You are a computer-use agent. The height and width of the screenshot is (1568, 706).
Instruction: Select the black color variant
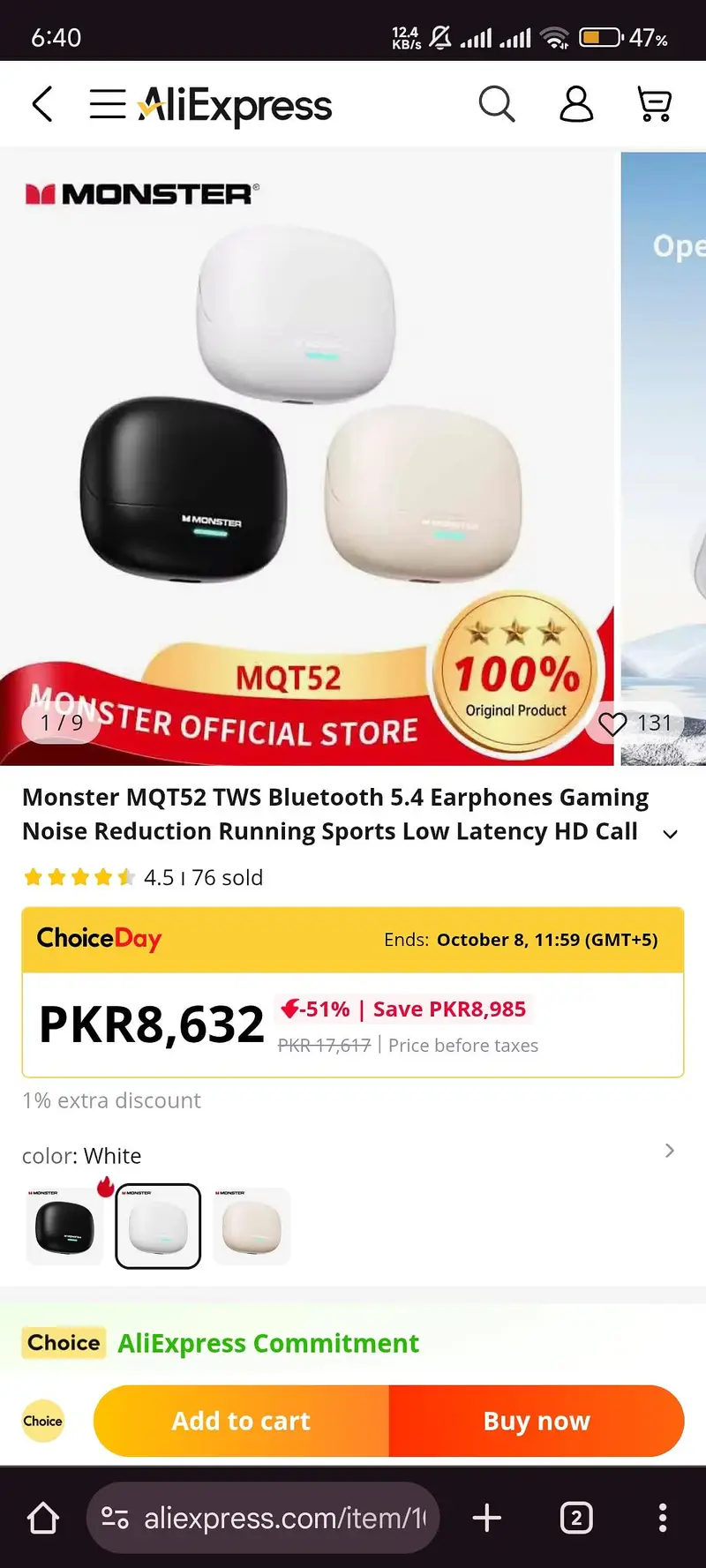coord(64,1226)
